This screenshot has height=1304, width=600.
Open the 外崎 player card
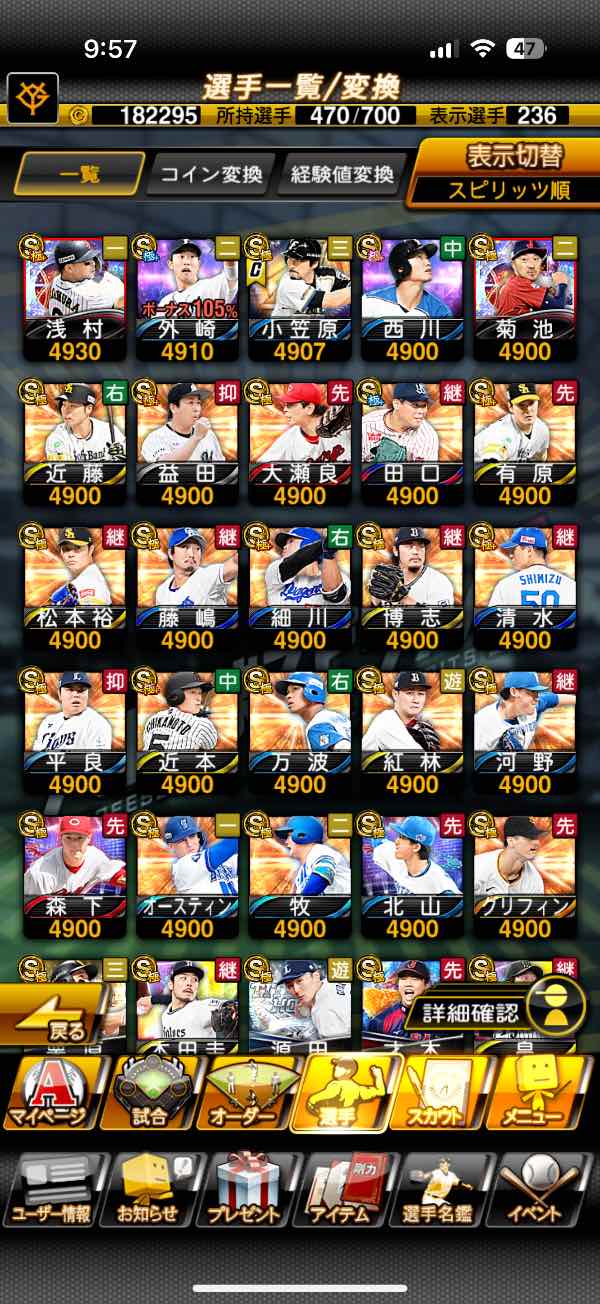[x=187, y=297]
